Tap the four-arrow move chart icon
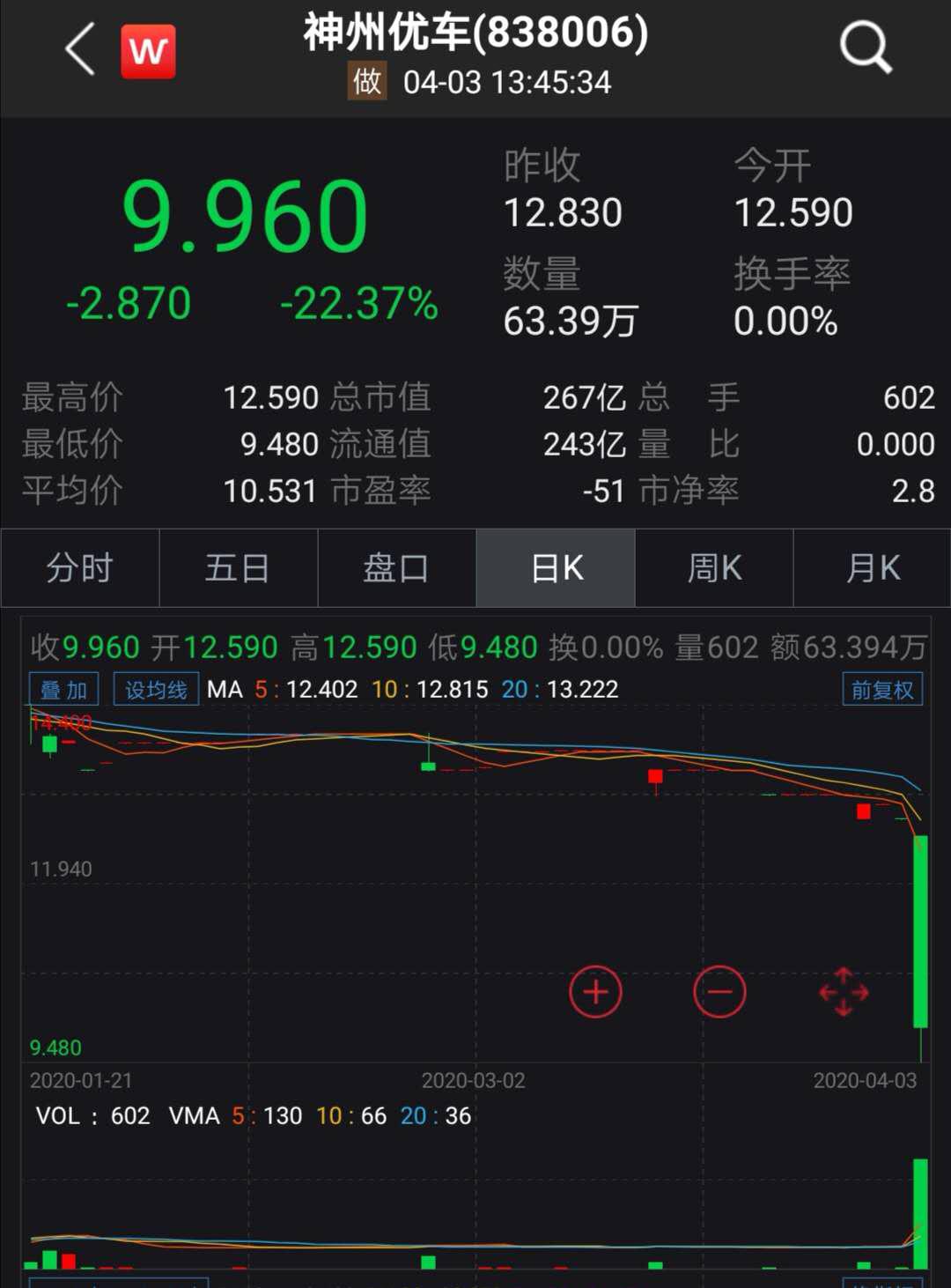 (844, 992)
